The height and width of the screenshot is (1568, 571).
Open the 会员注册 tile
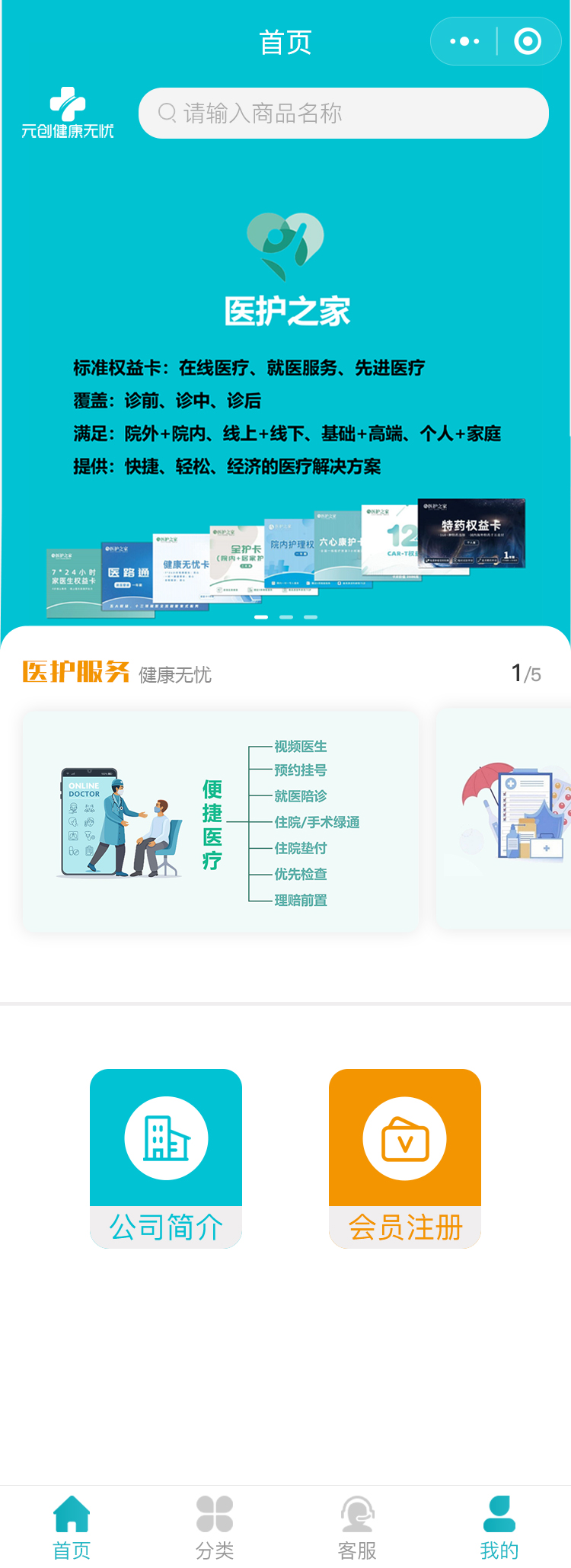coord(405,1158)
